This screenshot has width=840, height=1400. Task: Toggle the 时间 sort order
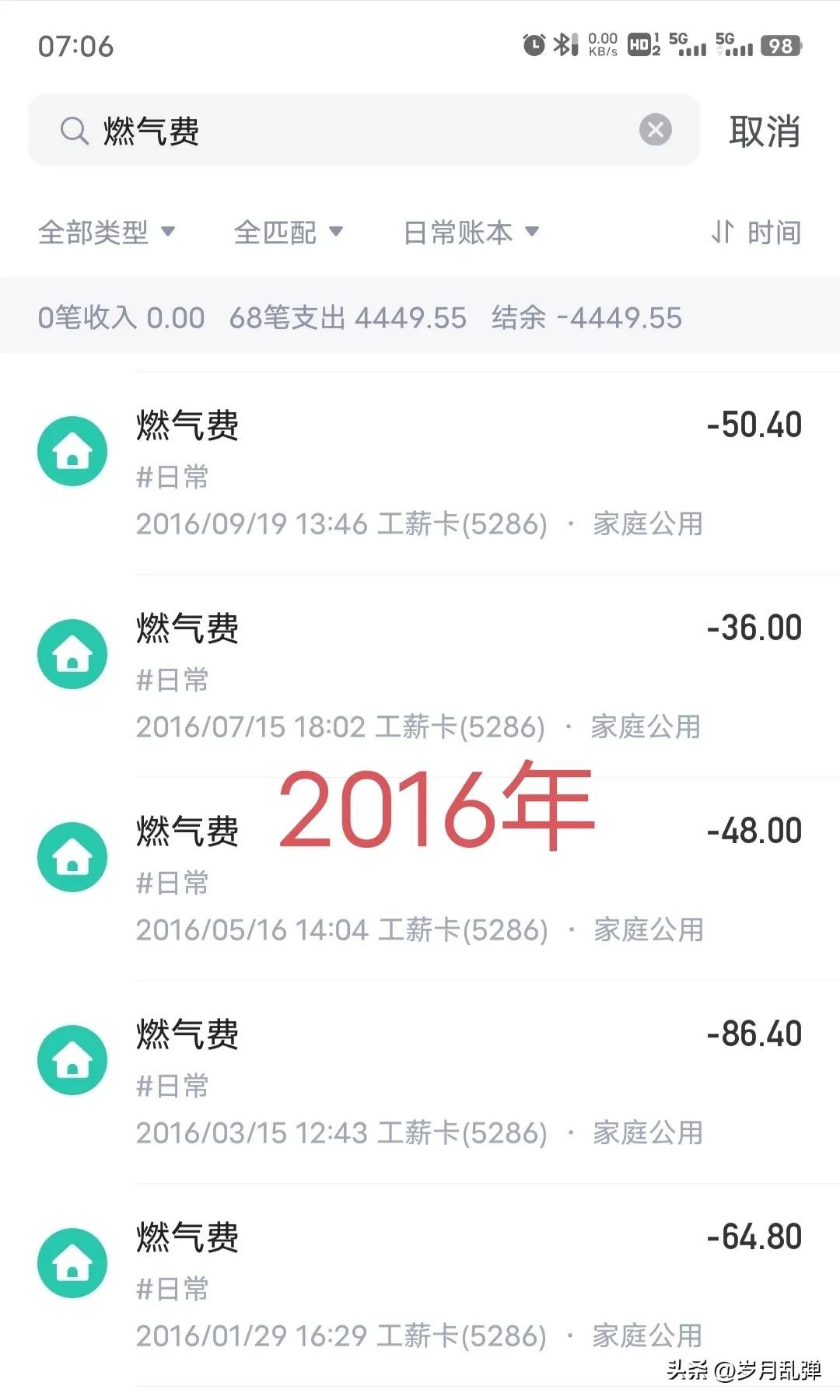click(756, 232)
